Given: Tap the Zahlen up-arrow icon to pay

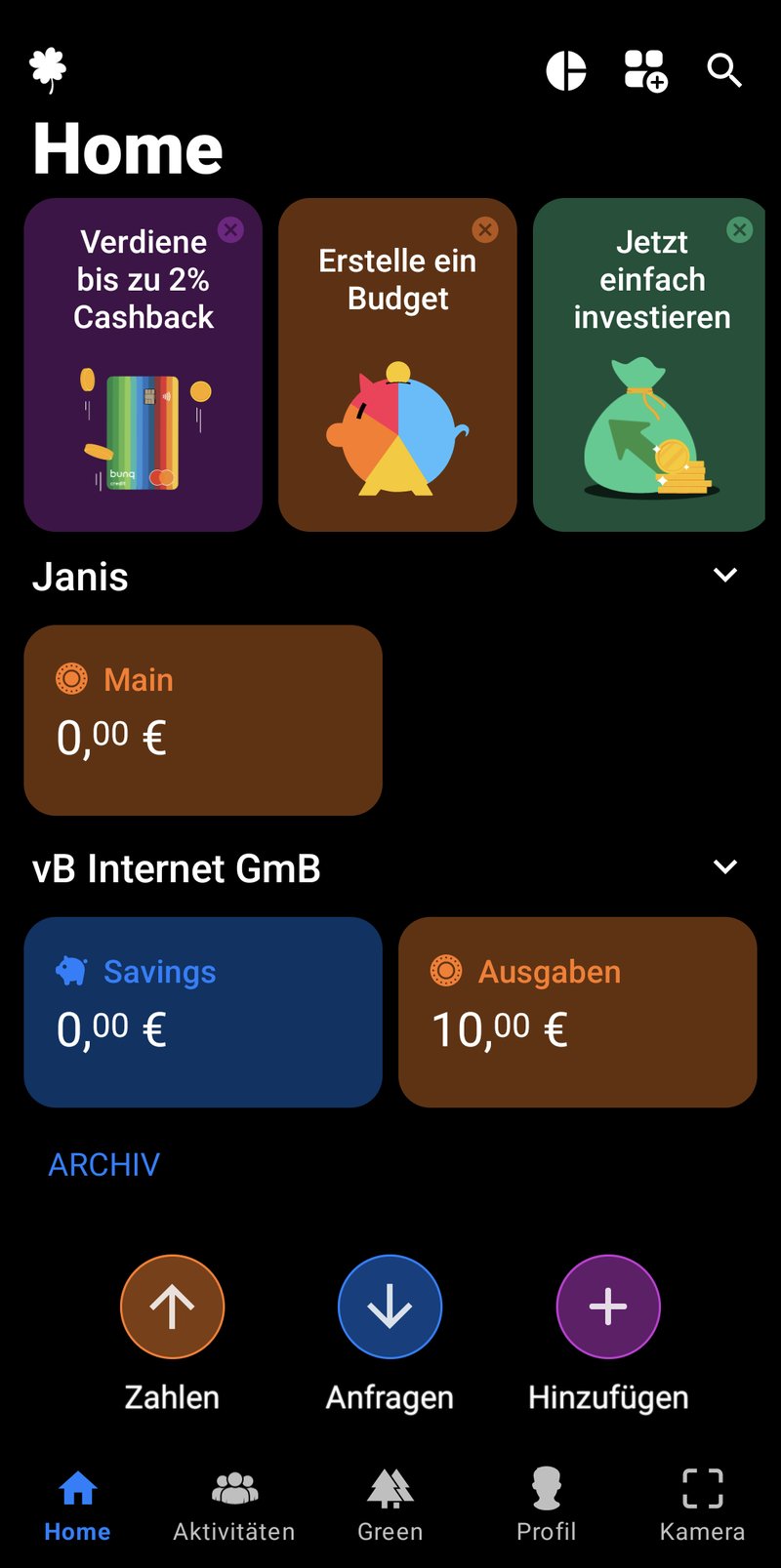Looking at the screenshot, I should point(172,1306).
